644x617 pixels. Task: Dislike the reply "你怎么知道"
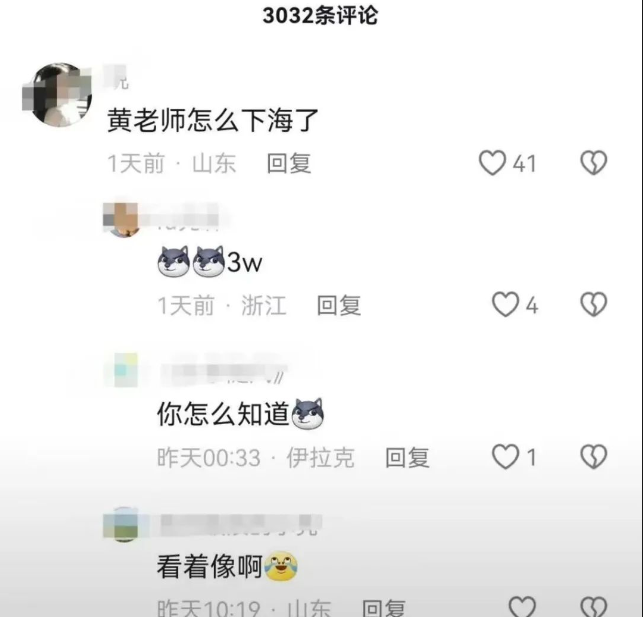(594, 457)
